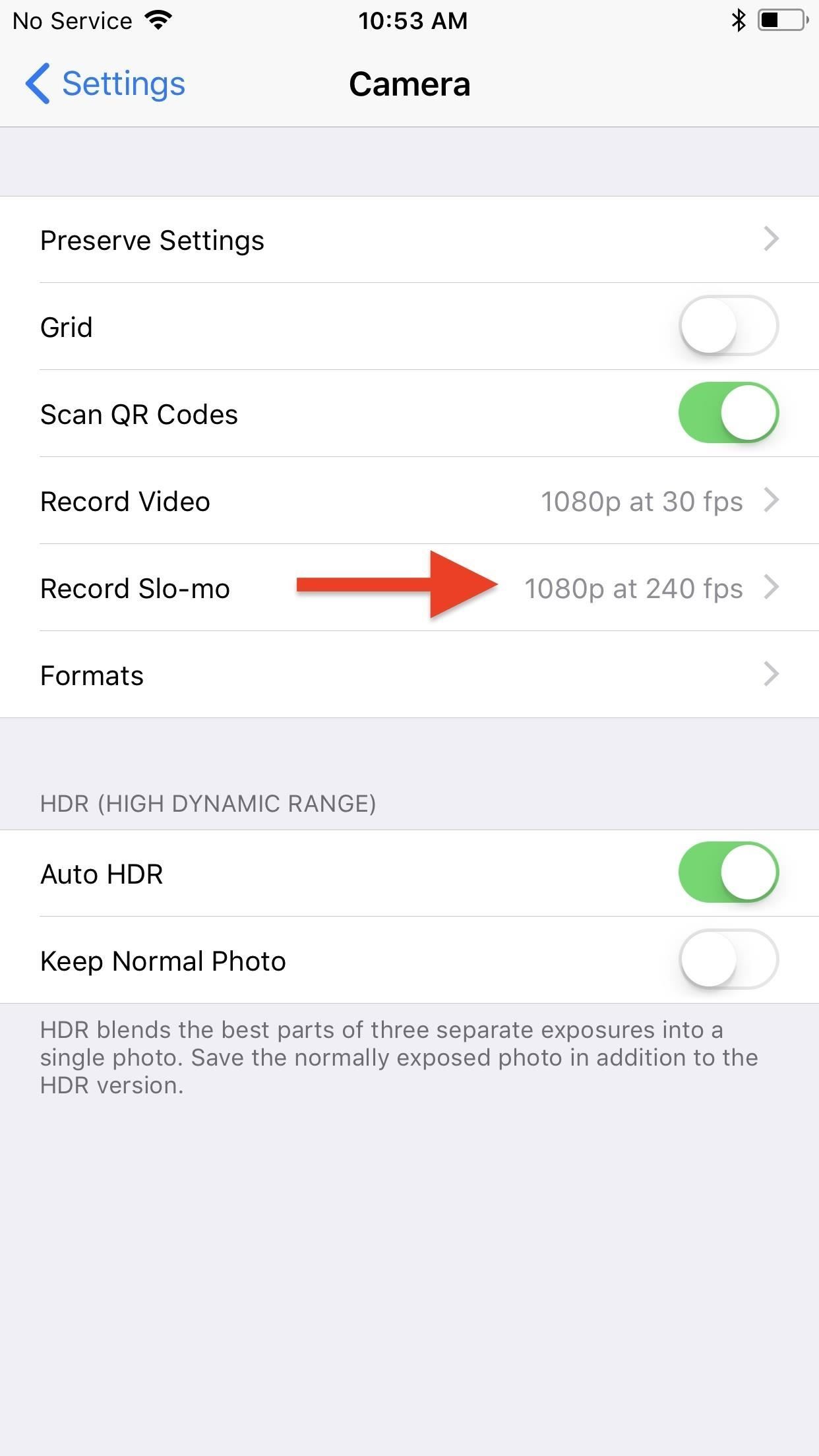Open Preserve Settings
Viewport: 819px width, 1456px height.
tap(409, 240)
